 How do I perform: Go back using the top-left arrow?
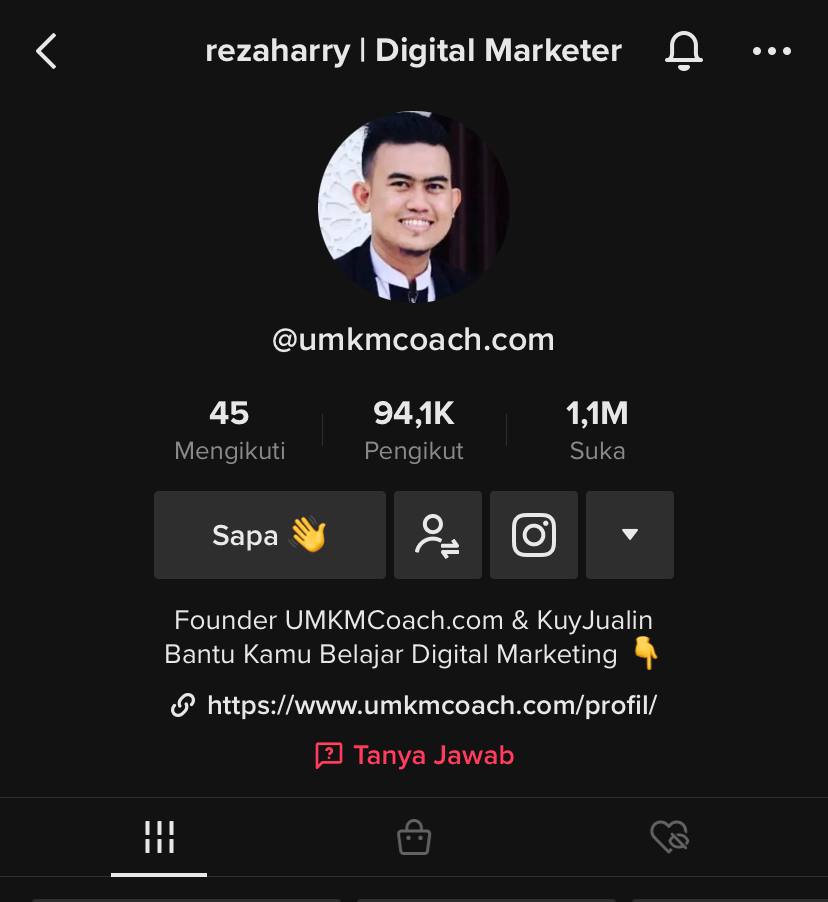click(x=47, y=51)
